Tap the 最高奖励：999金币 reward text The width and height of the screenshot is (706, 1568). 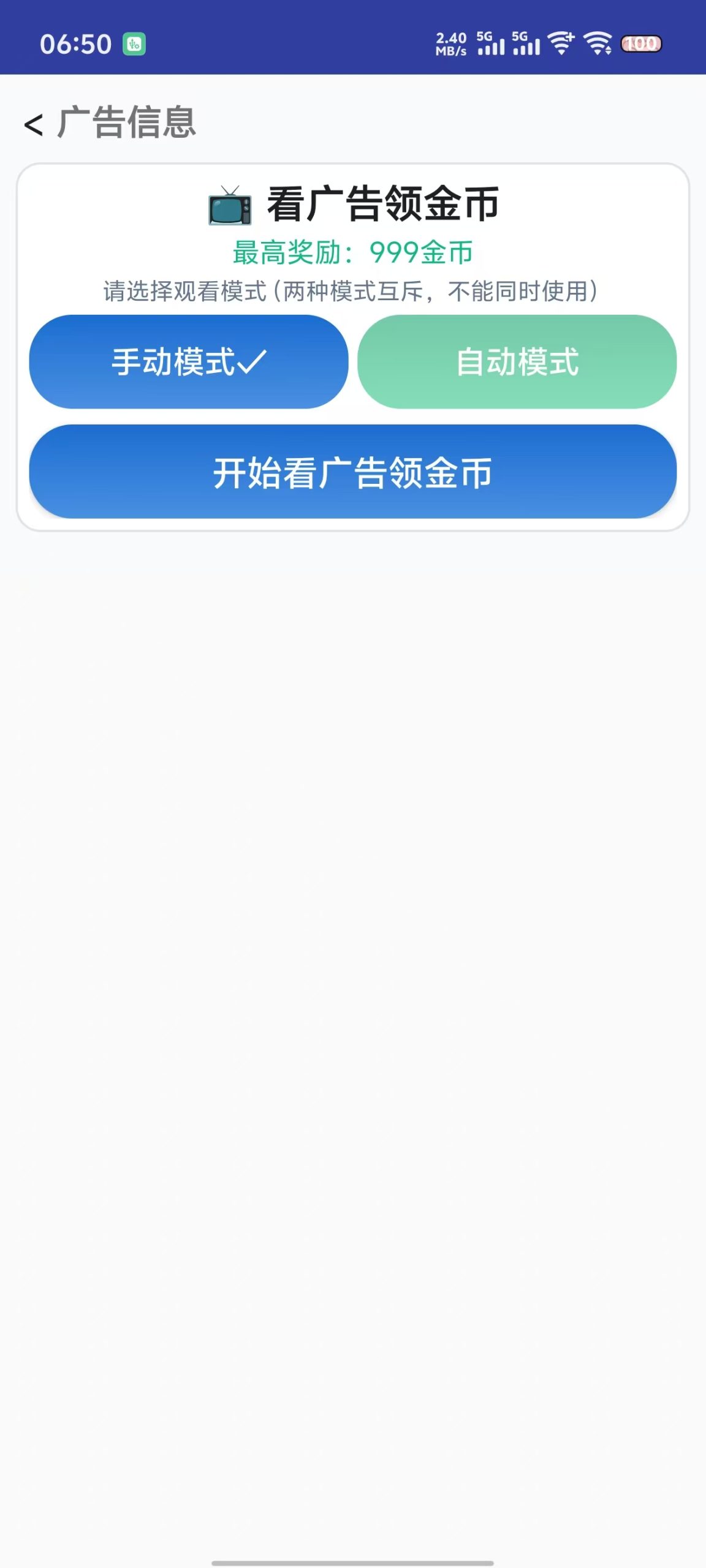[x=353, y=253]
